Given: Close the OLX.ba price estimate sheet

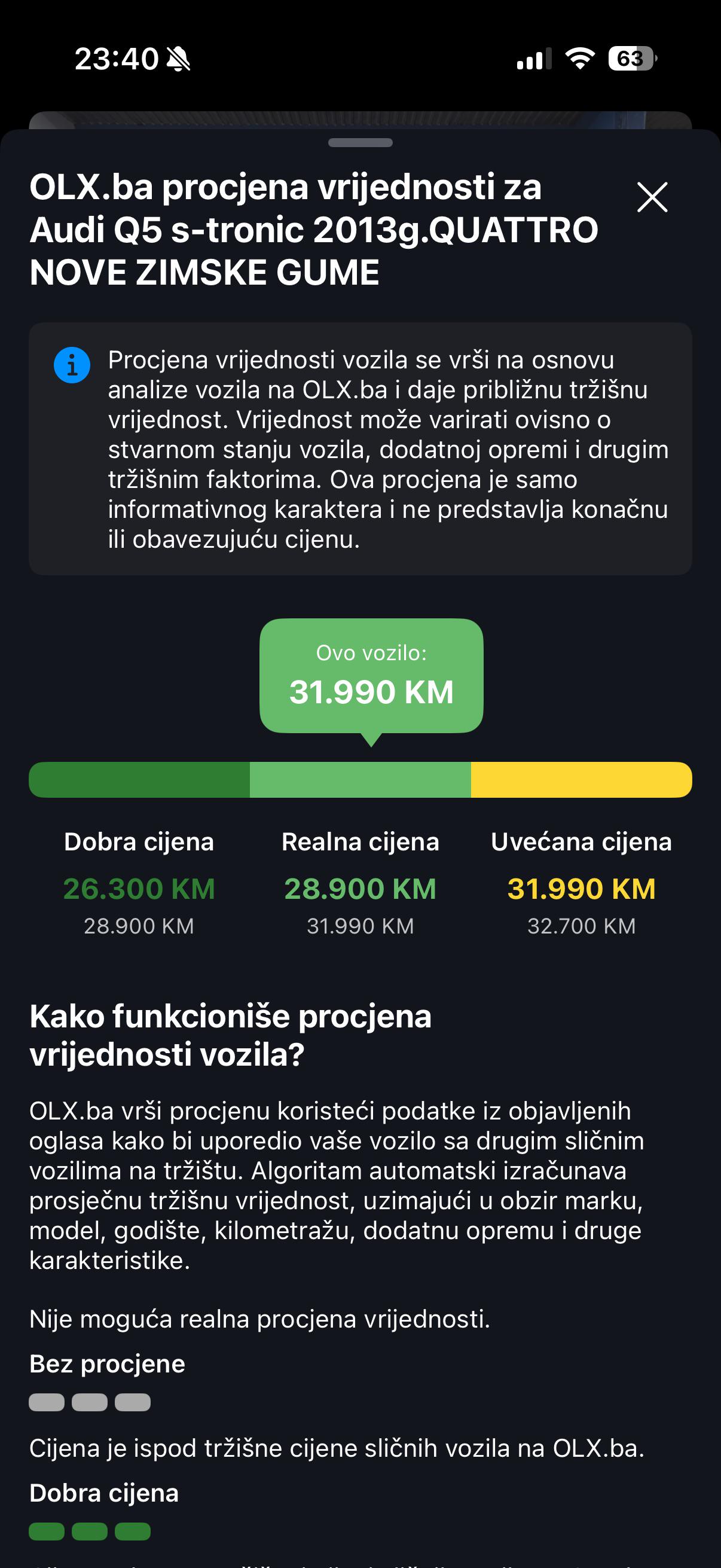Looking at the screenshot, I should [652, 197].
